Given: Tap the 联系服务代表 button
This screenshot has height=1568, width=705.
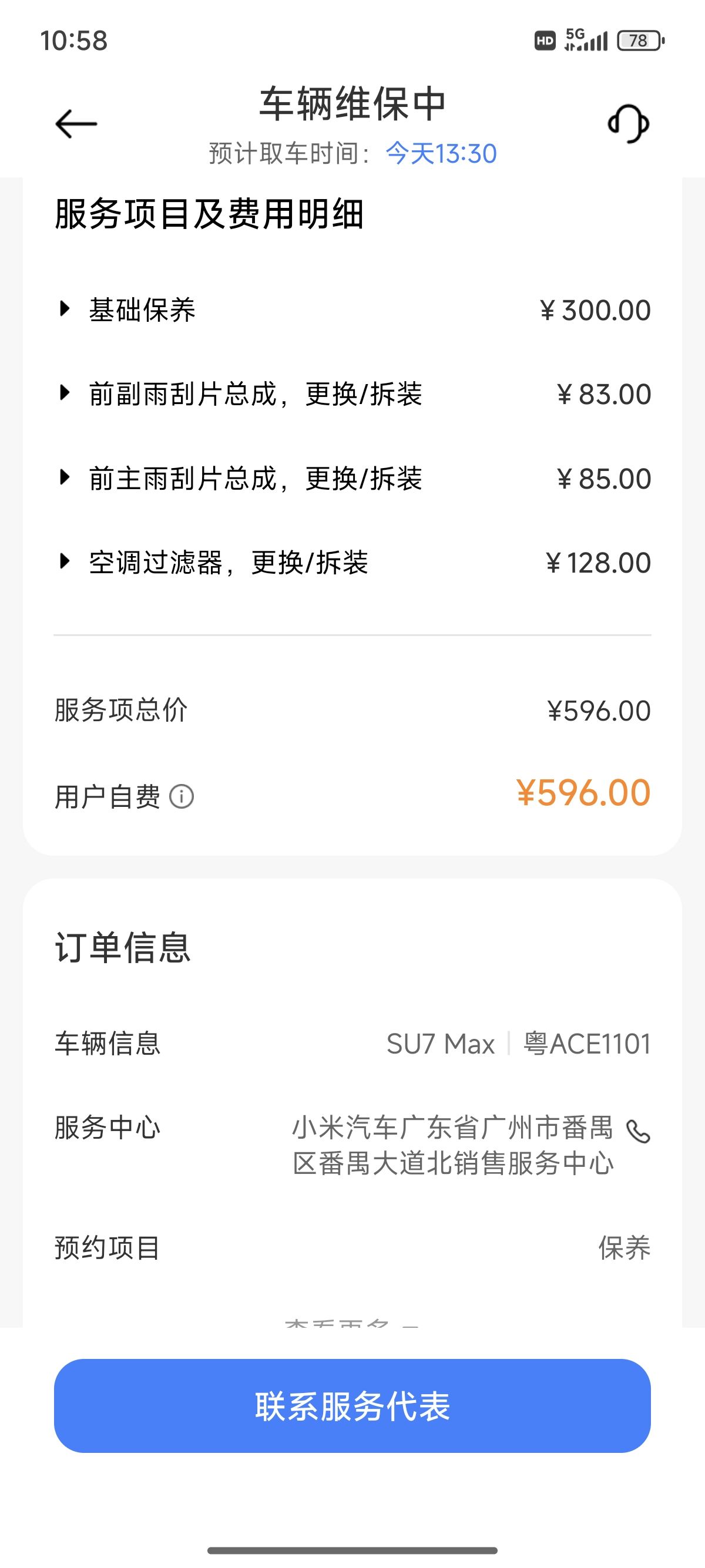Looking at the screenshot, I should (x=352, y=1406).
